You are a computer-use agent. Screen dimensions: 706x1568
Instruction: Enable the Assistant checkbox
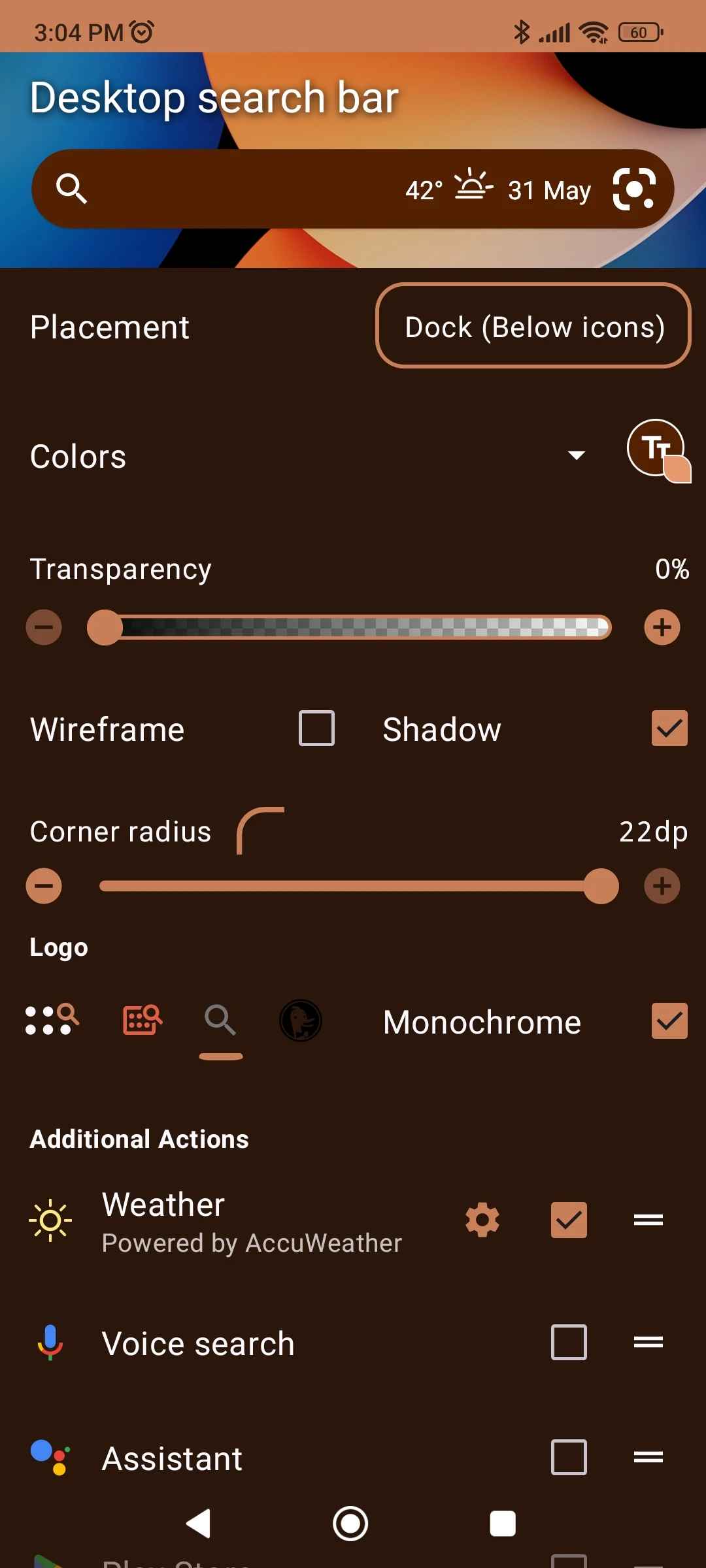click(x=569, y=1457)
